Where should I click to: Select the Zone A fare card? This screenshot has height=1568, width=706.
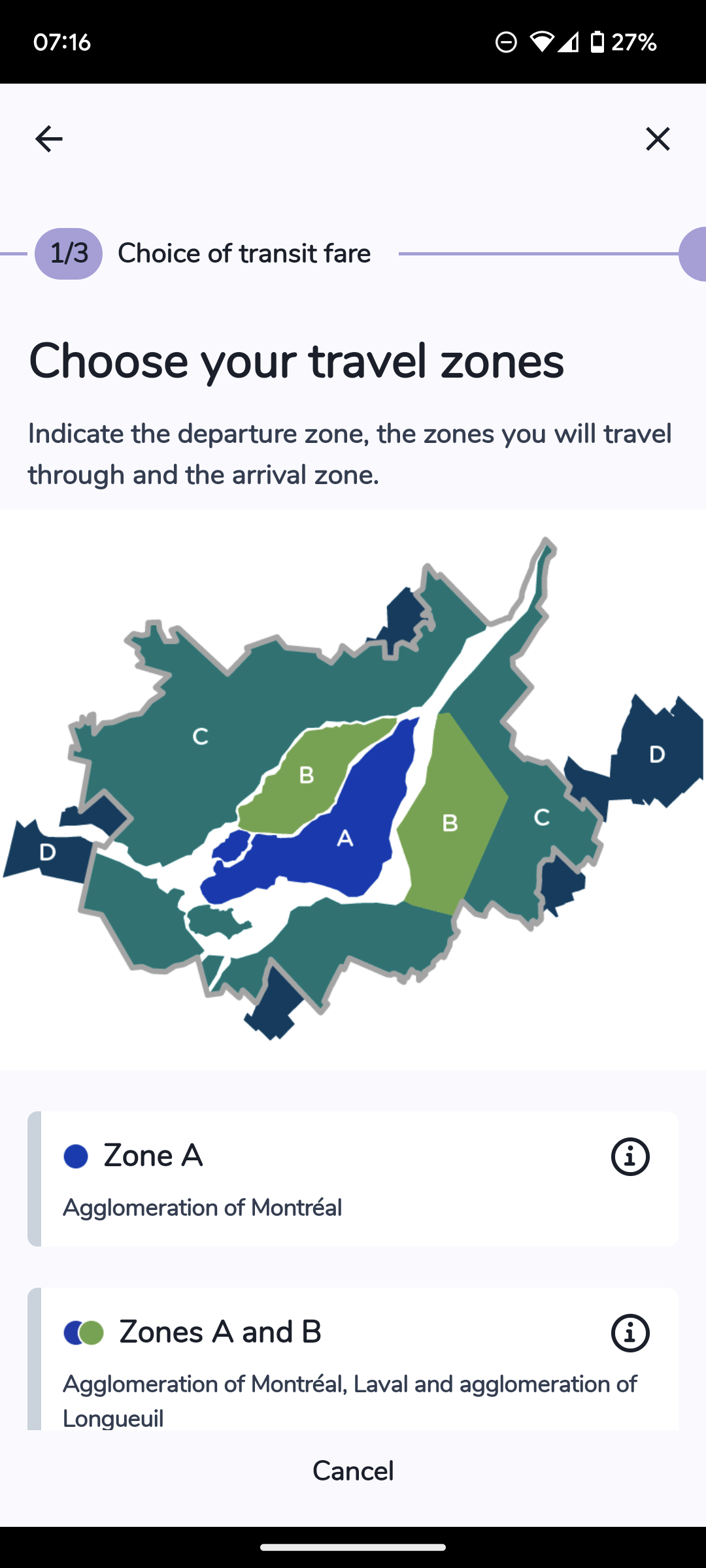353,1179
